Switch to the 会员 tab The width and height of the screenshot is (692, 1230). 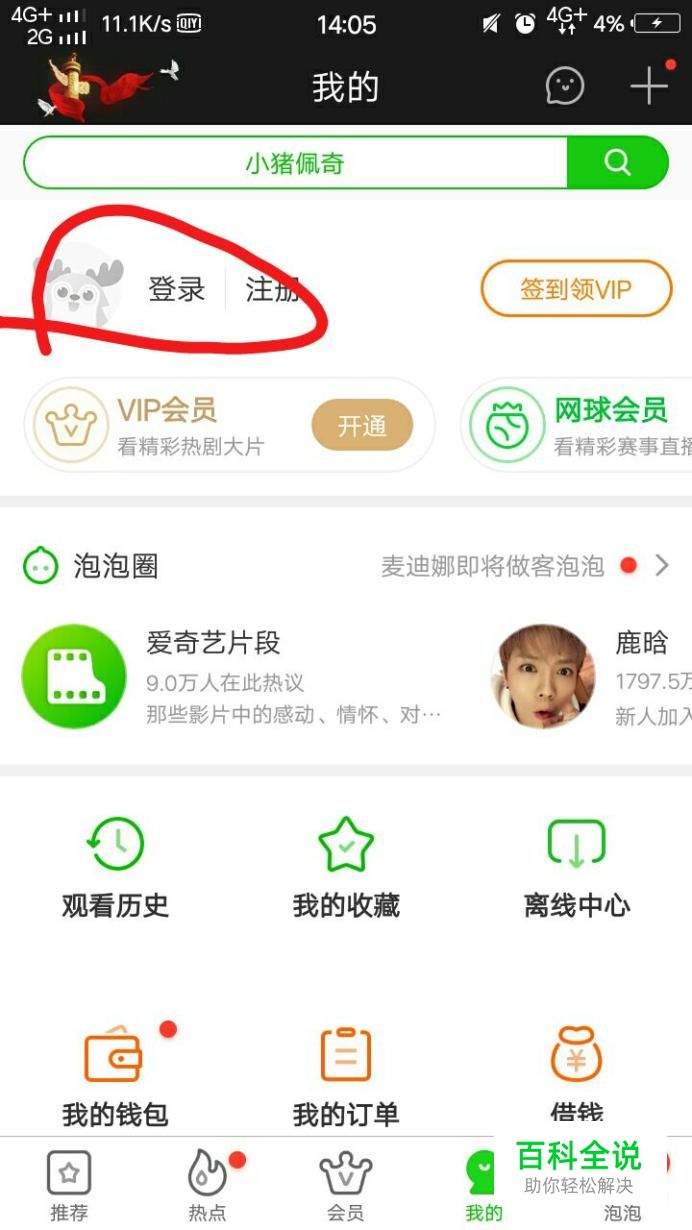pyautogui.click(x=345, y=1186)
